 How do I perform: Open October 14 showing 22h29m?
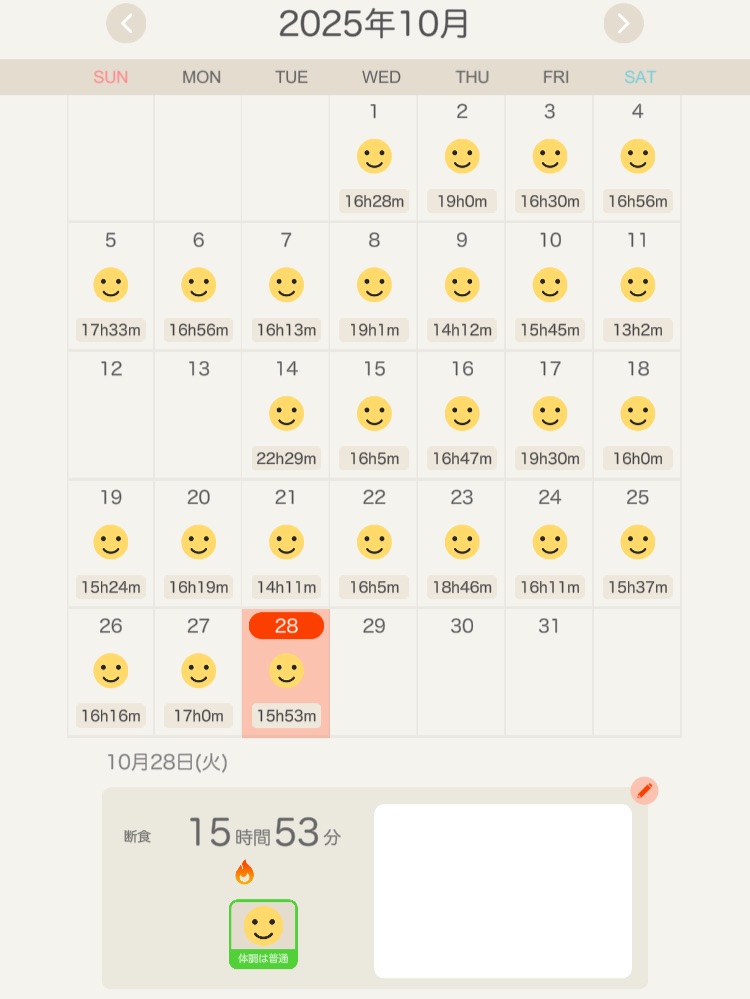click(286, 414)
